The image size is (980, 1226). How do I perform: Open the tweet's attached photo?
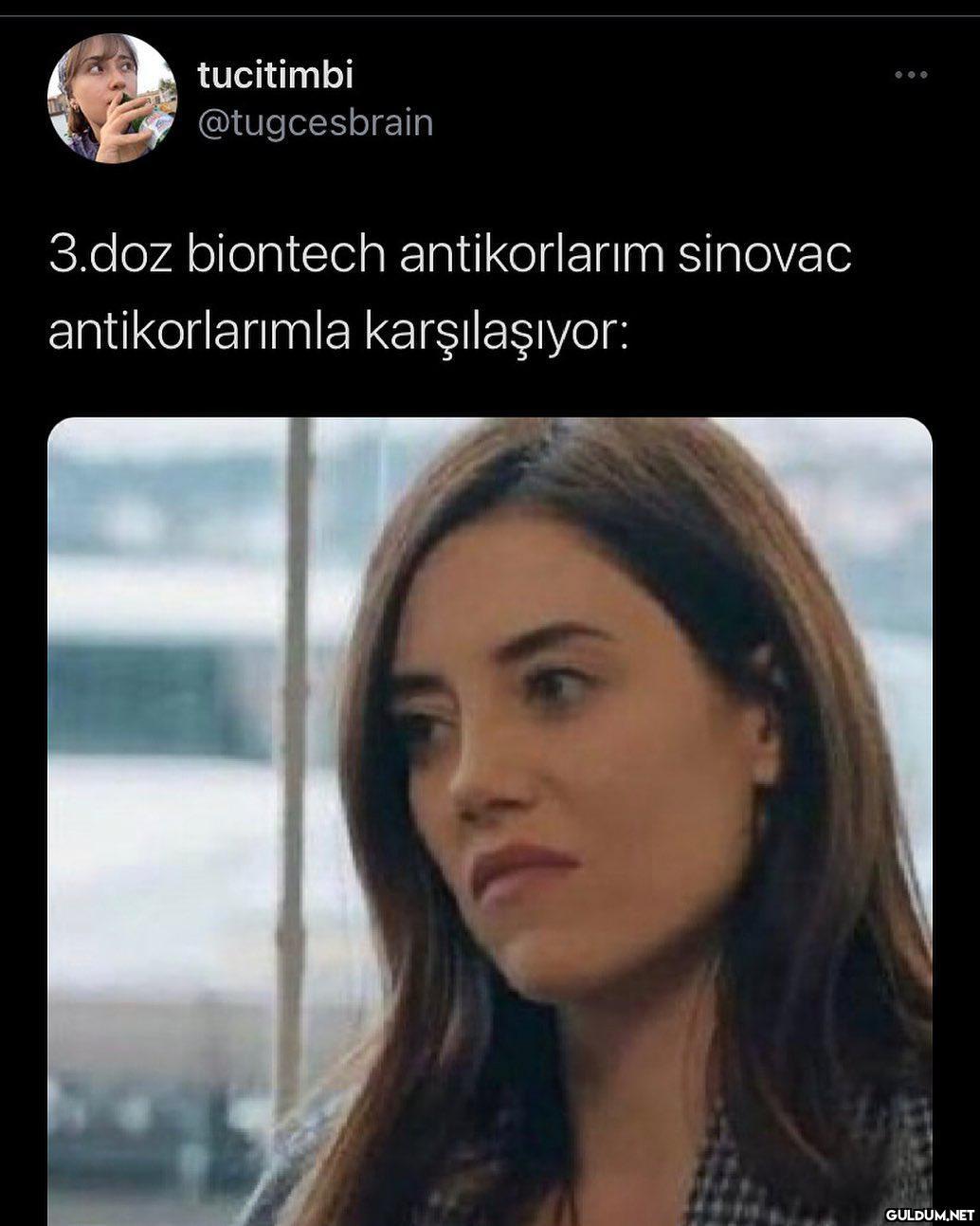[490, 820]
